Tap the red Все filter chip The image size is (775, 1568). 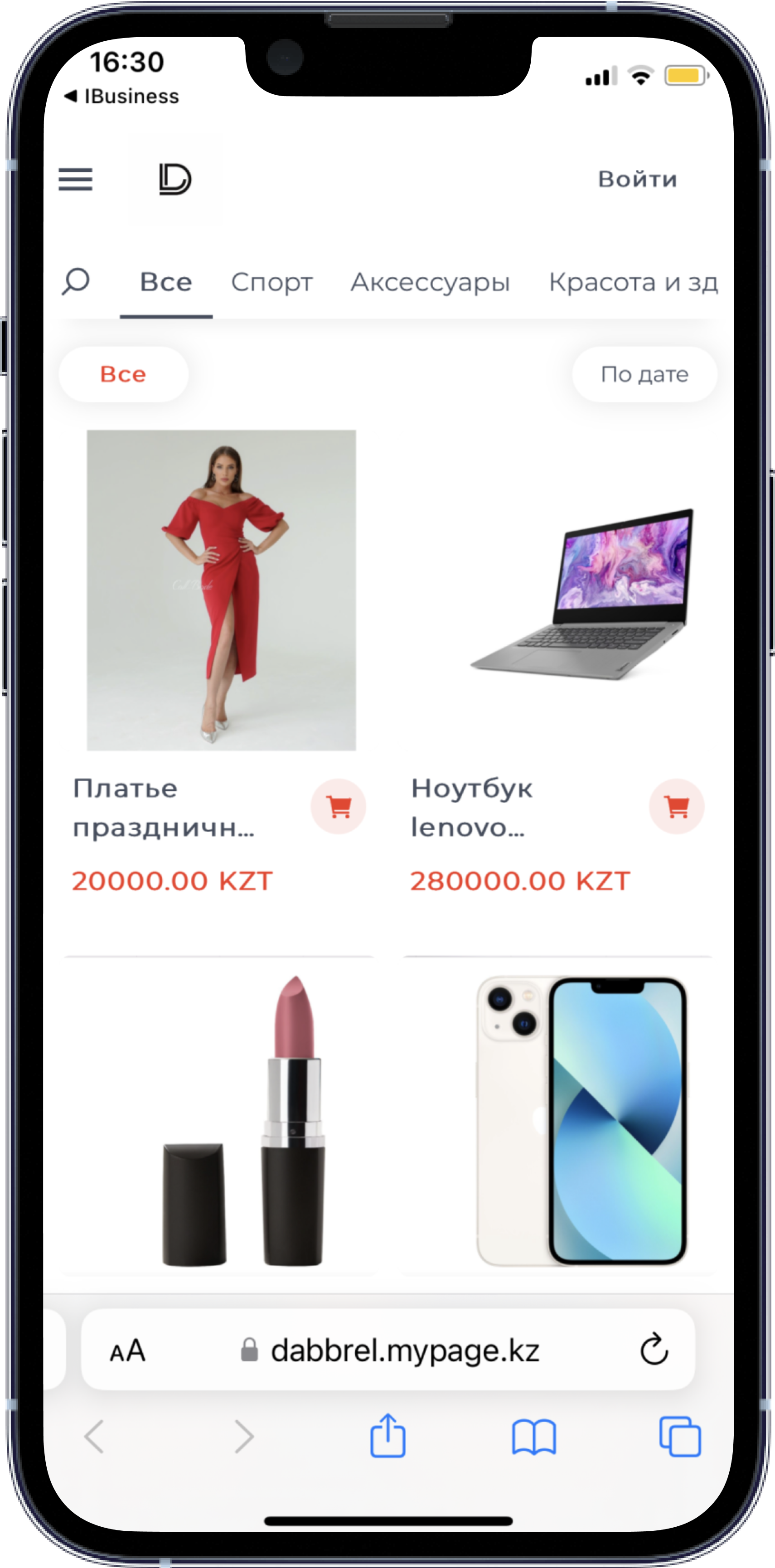tap(124, 374)
